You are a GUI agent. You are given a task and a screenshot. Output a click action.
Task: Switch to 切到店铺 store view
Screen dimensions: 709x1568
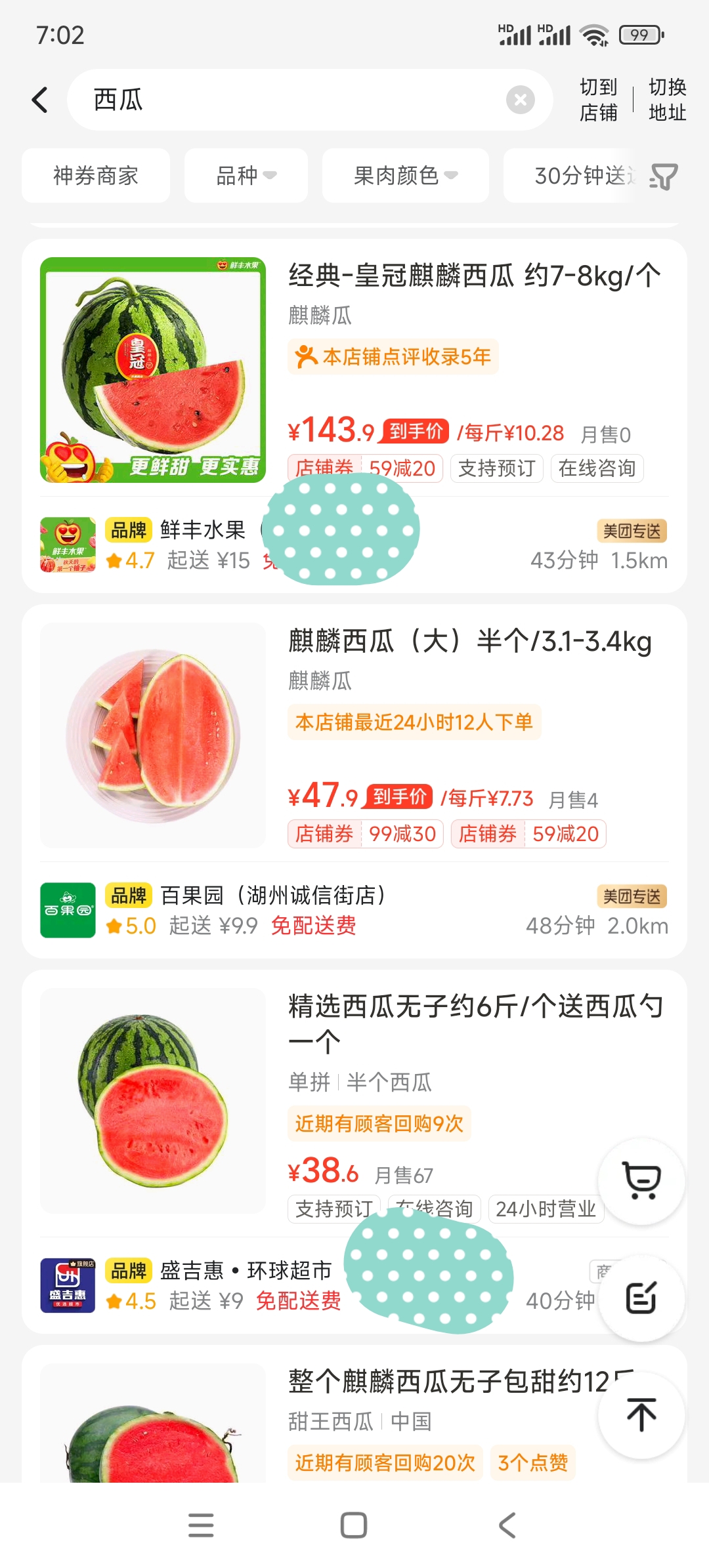coord(598,100)
